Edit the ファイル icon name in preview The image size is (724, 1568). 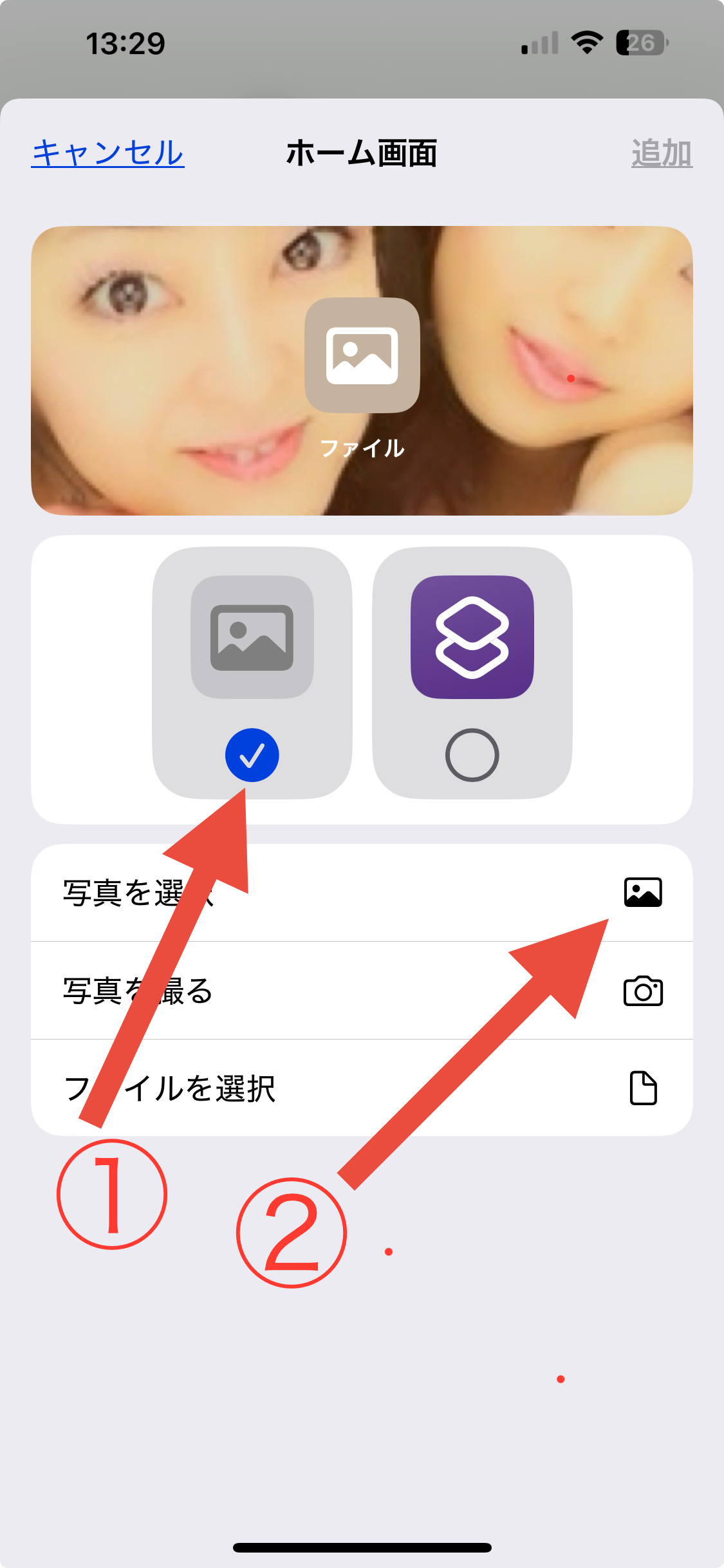tap(362, 448)
